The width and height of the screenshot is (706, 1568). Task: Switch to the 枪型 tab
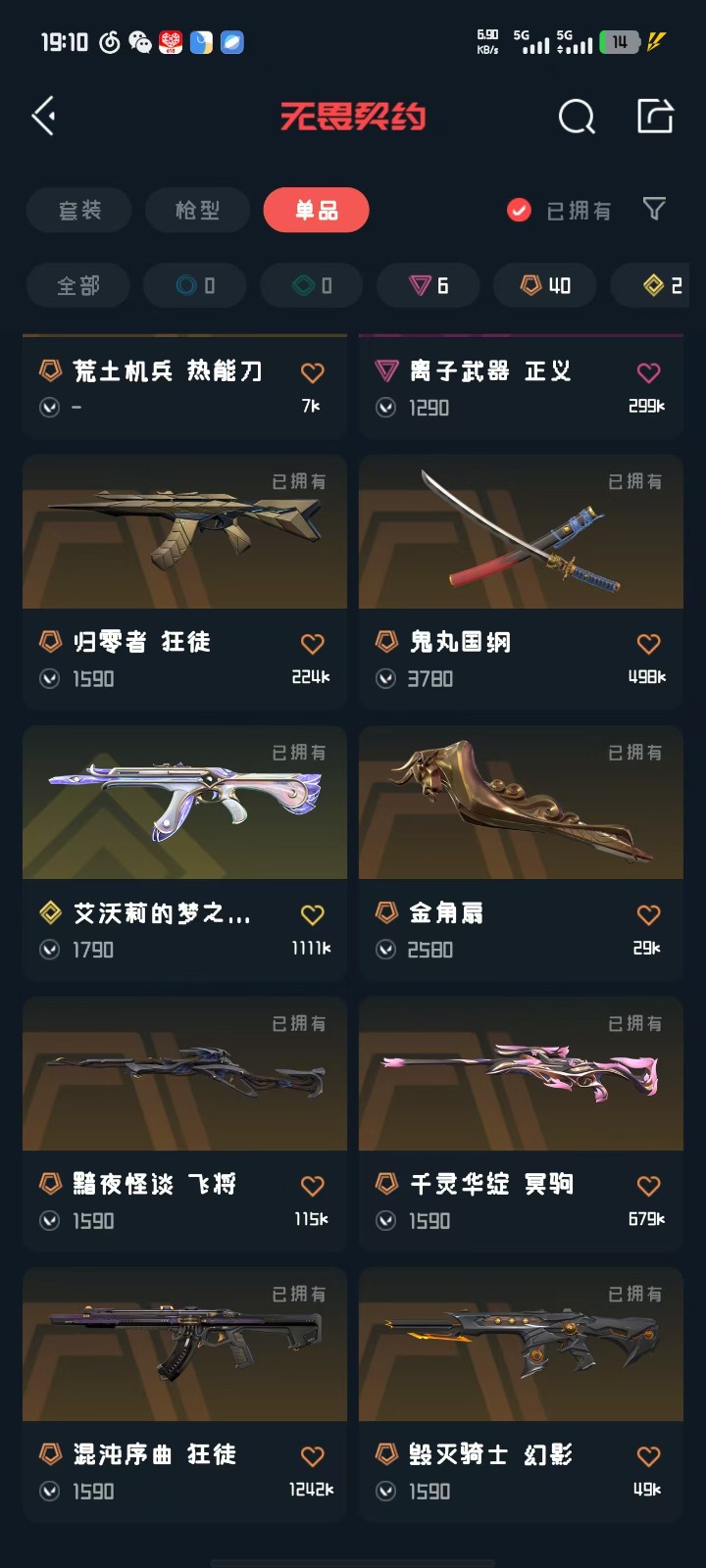point(197,210)
